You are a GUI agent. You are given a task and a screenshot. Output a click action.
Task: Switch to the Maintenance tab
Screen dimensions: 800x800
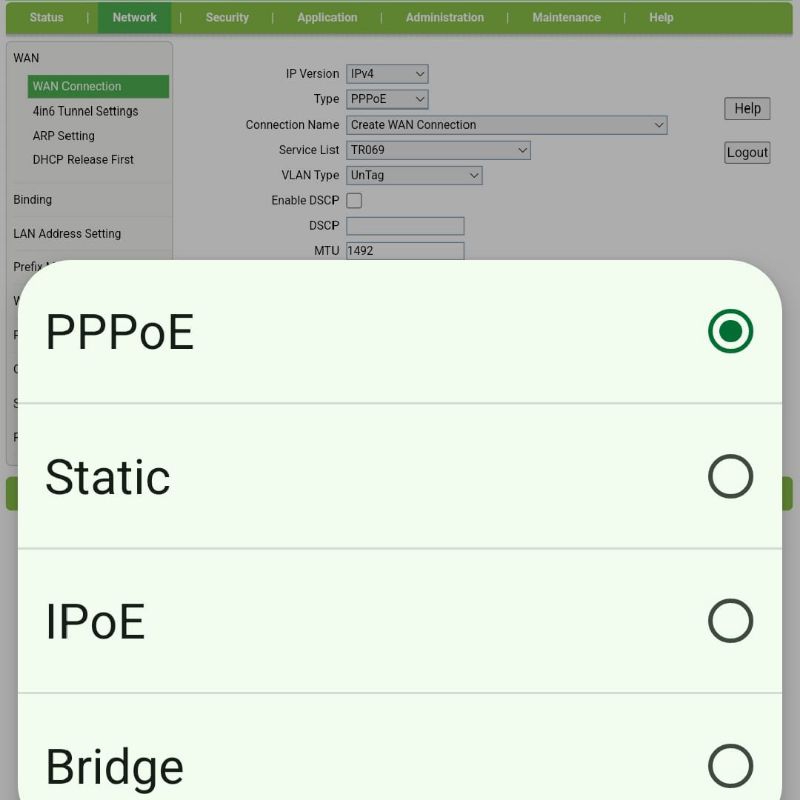[566, 17]
